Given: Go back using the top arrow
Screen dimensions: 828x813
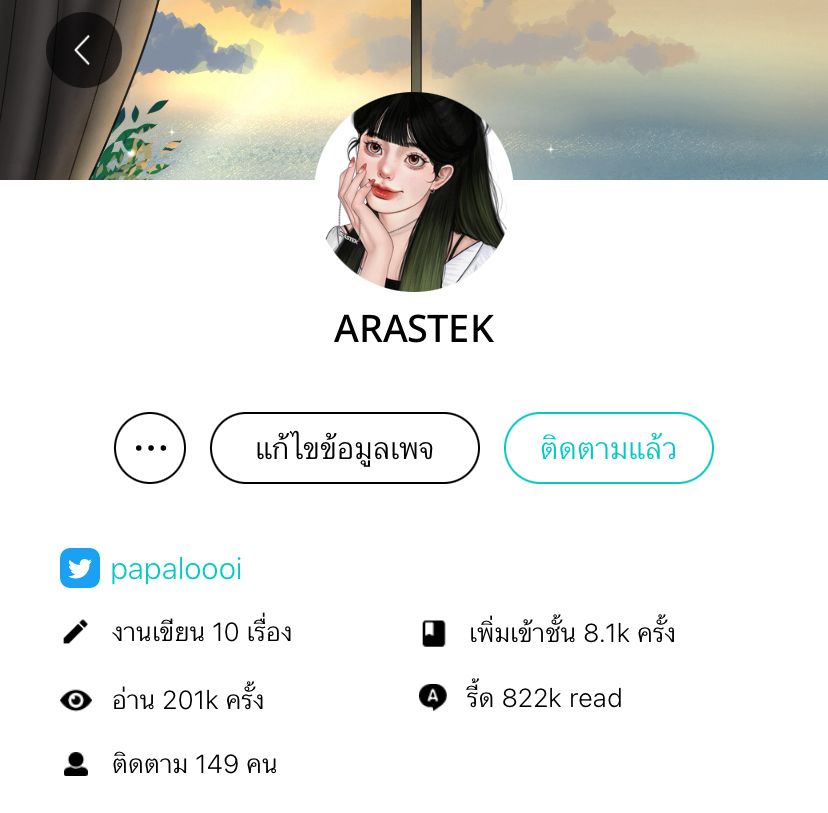Looking at the screenshot, I should click(83, 50).
